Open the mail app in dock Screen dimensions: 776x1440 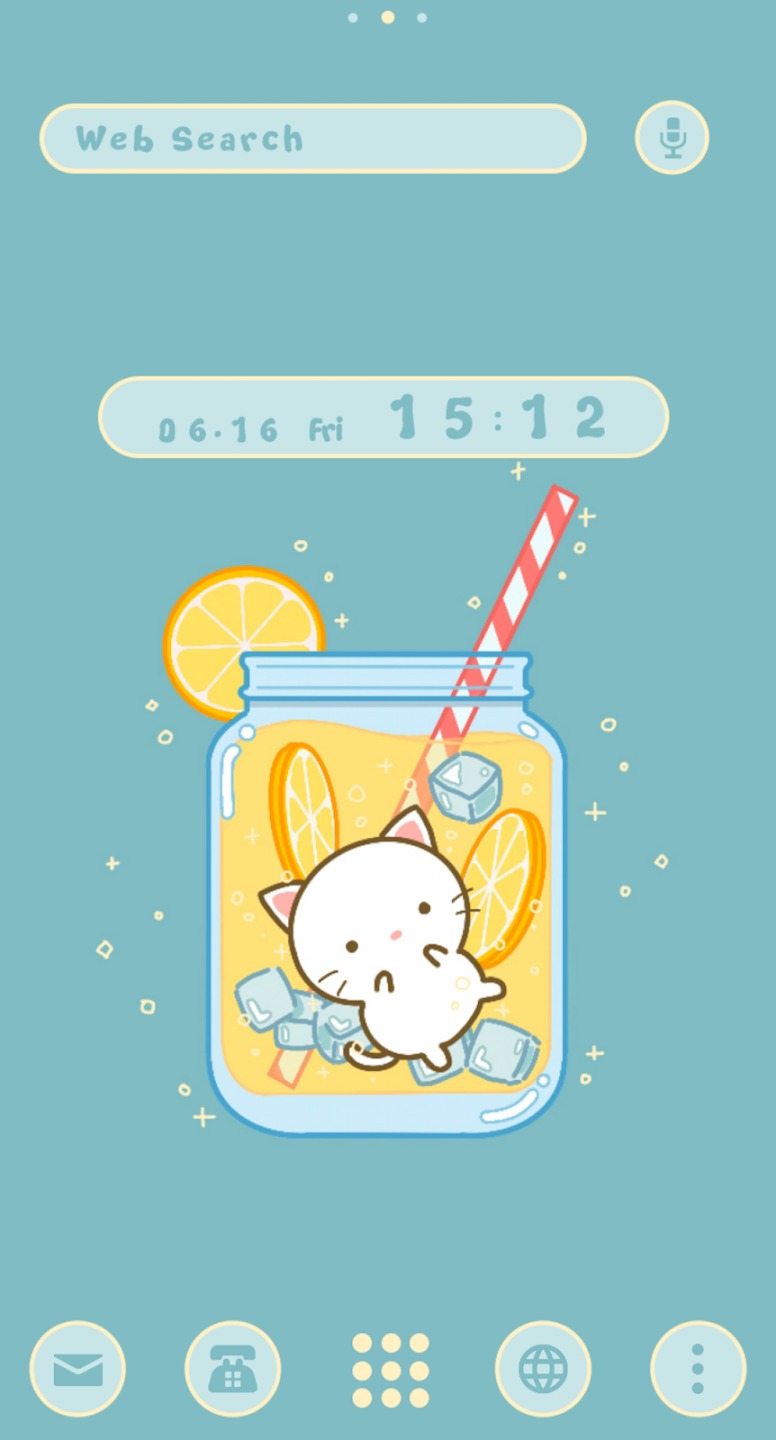pyautogui.click(x=78, y=1369)
